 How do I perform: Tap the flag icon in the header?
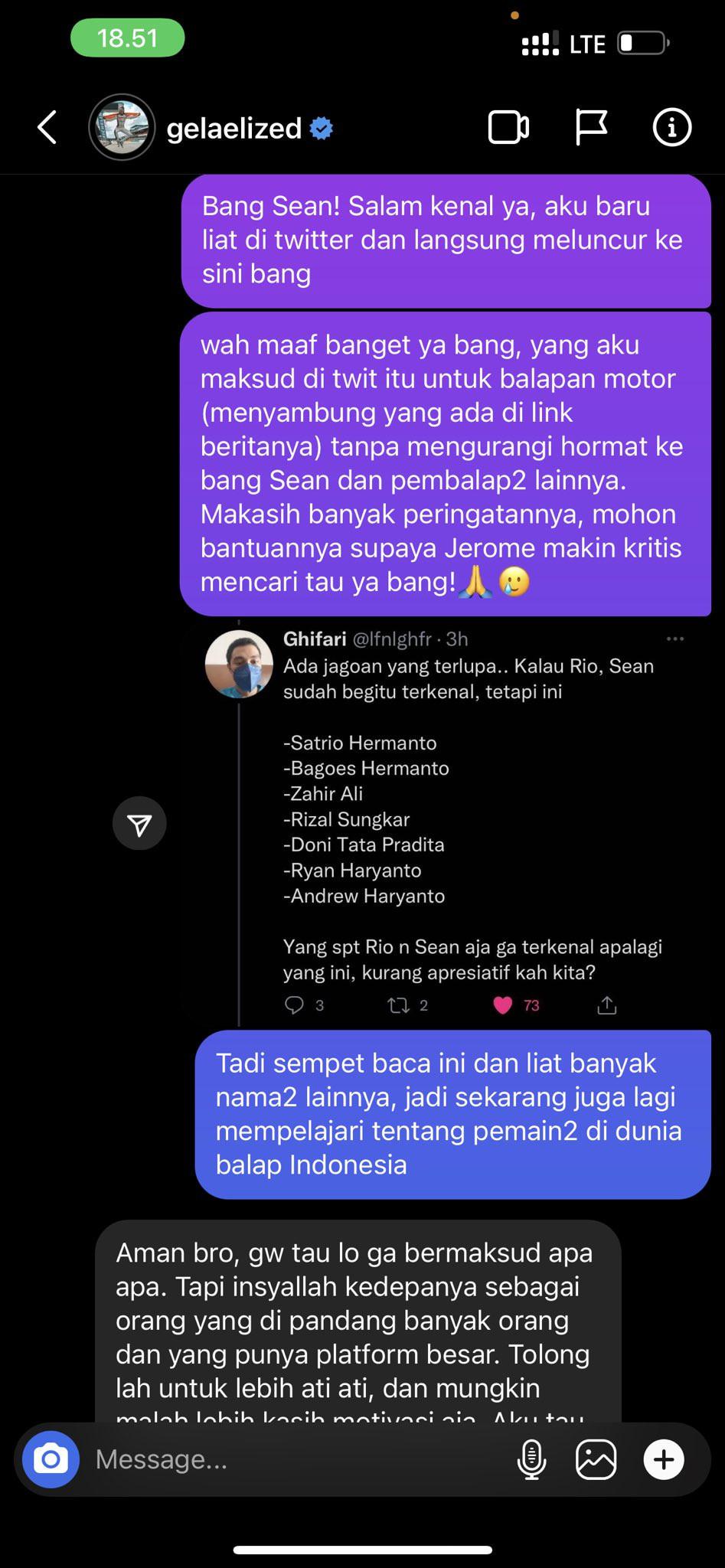click(x=591, y=127)
